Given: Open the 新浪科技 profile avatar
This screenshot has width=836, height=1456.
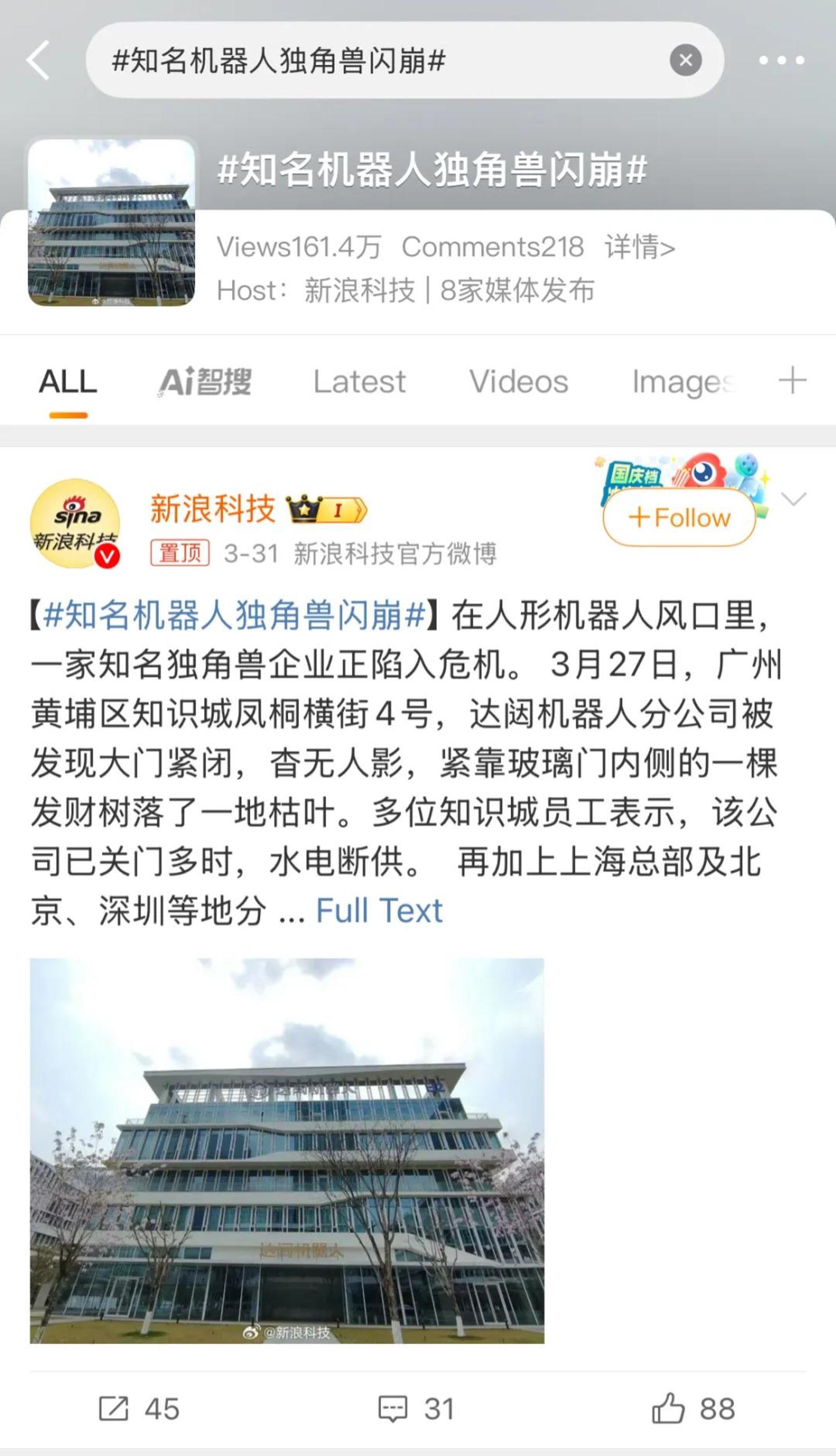Looking at the screenshot, I should pyautogui.click(x=75, y=523).
